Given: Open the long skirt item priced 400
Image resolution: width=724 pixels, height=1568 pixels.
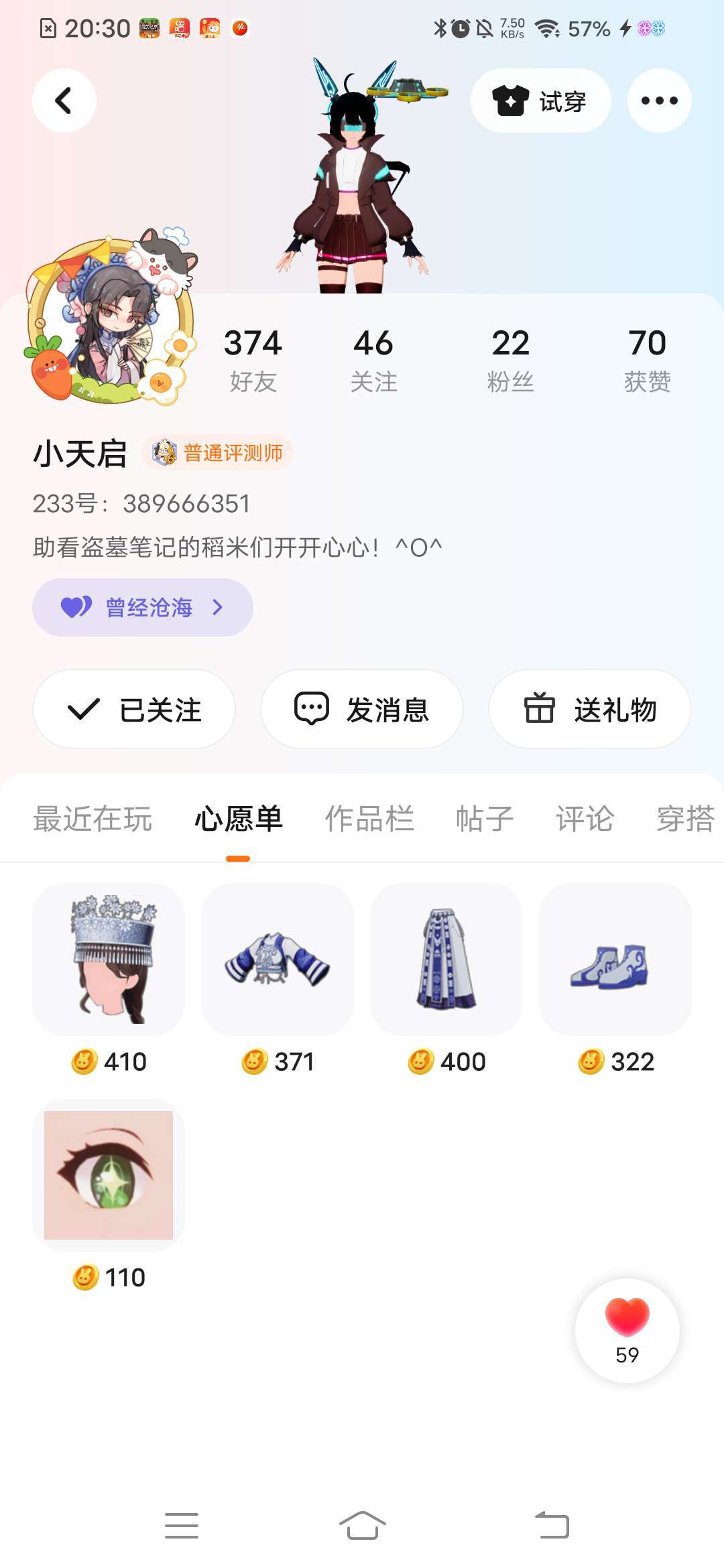Looking at the screenshot, I should 446,960.
